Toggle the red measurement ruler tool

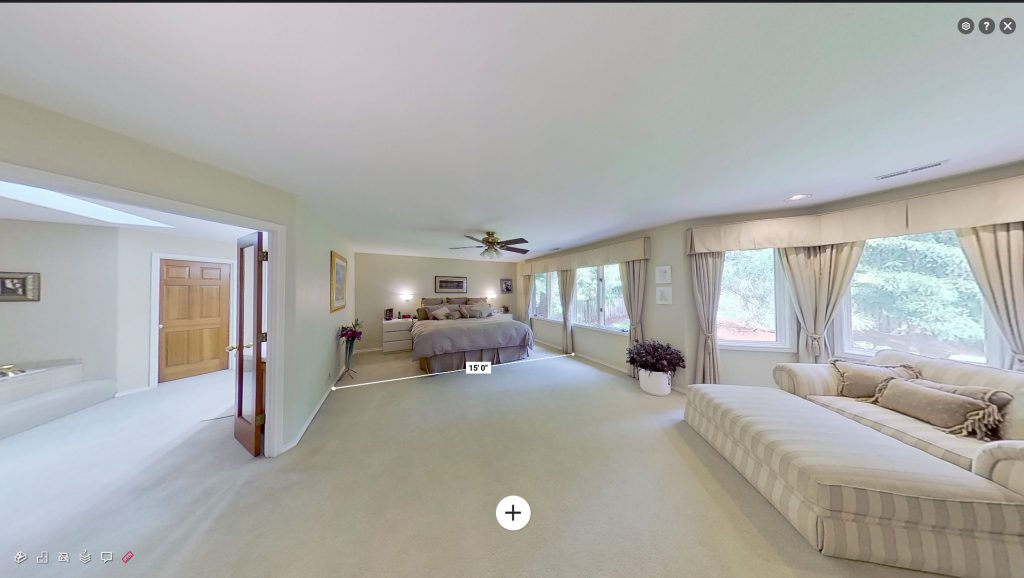click(x=128, y=557)
